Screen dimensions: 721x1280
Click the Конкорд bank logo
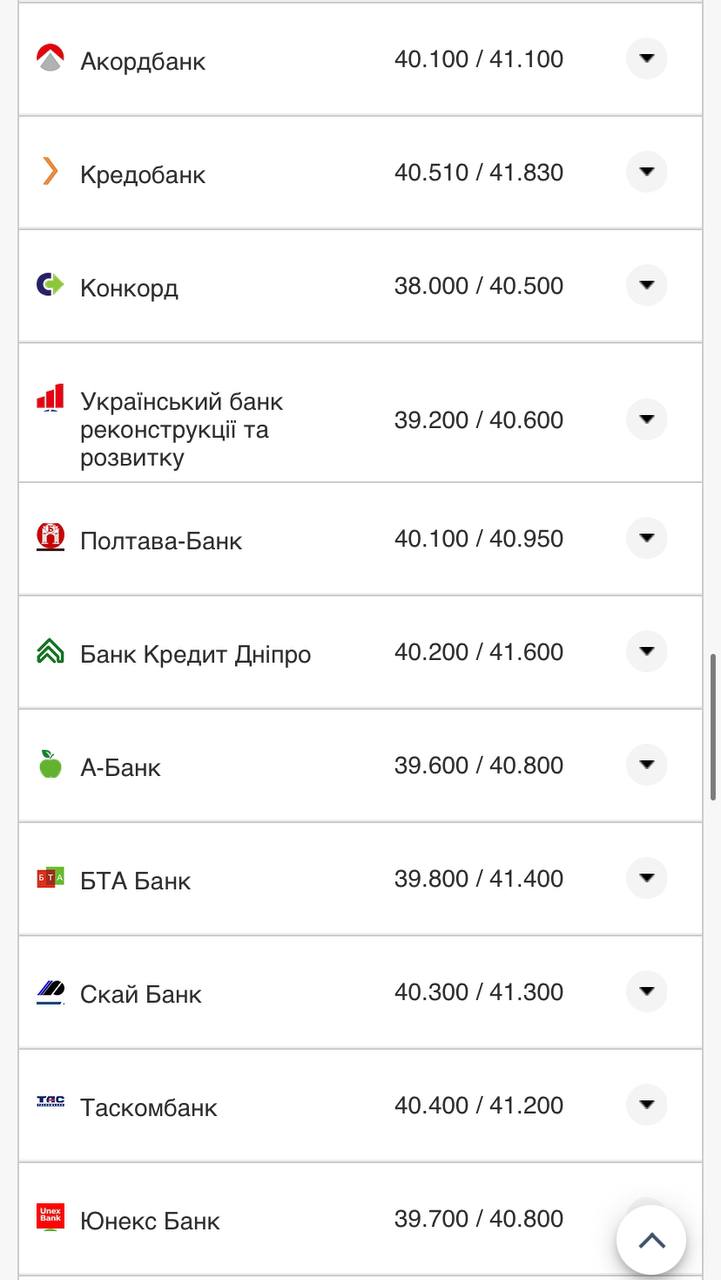pyautogui.click(x=48, y=285)
